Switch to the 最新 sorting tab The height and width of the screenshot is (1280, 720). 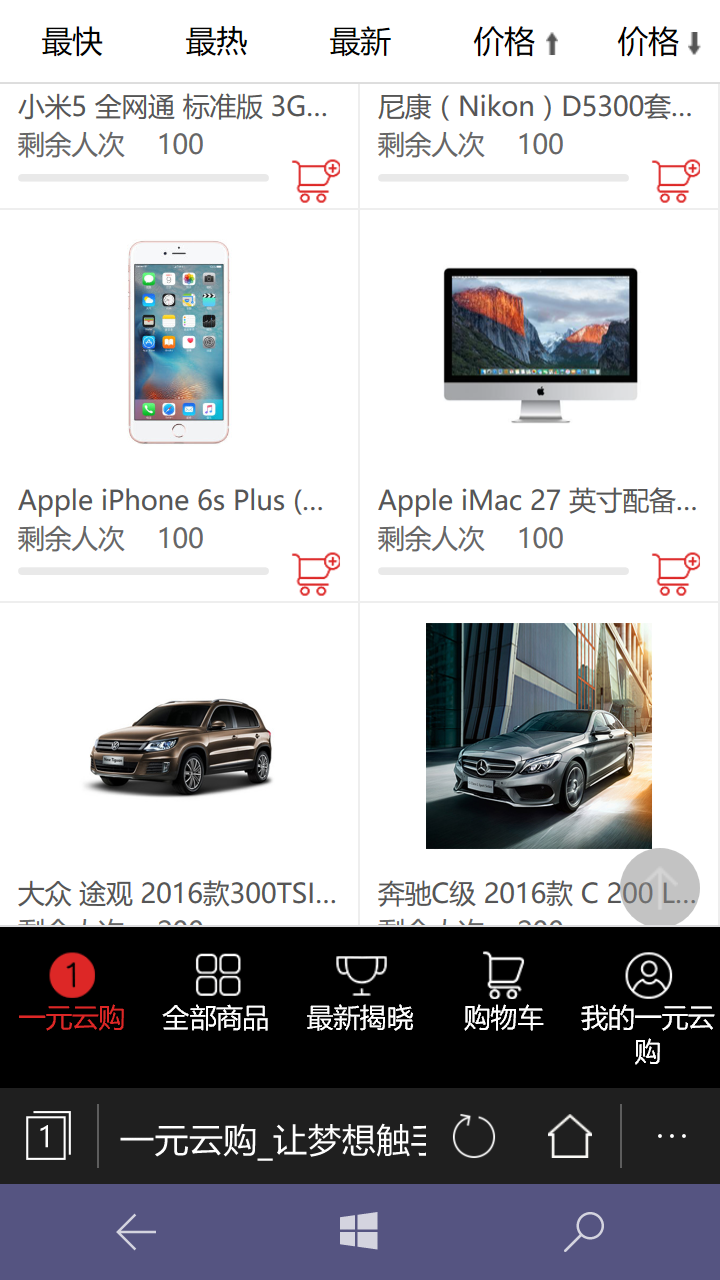(359, 42)
